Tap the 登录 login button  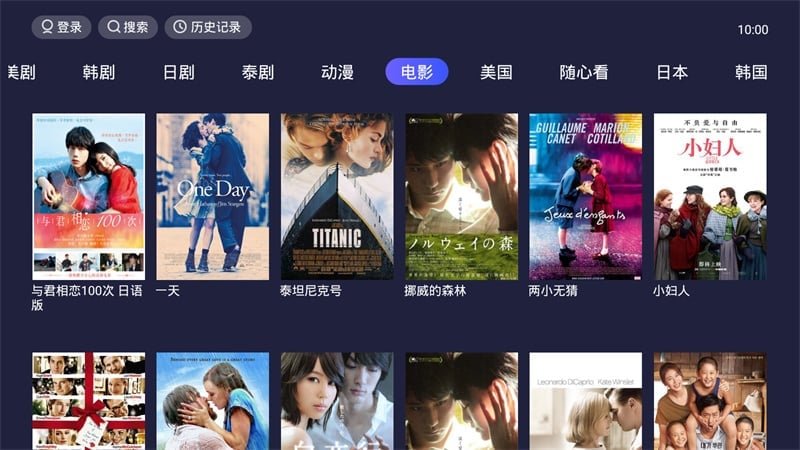pos(61,27)
